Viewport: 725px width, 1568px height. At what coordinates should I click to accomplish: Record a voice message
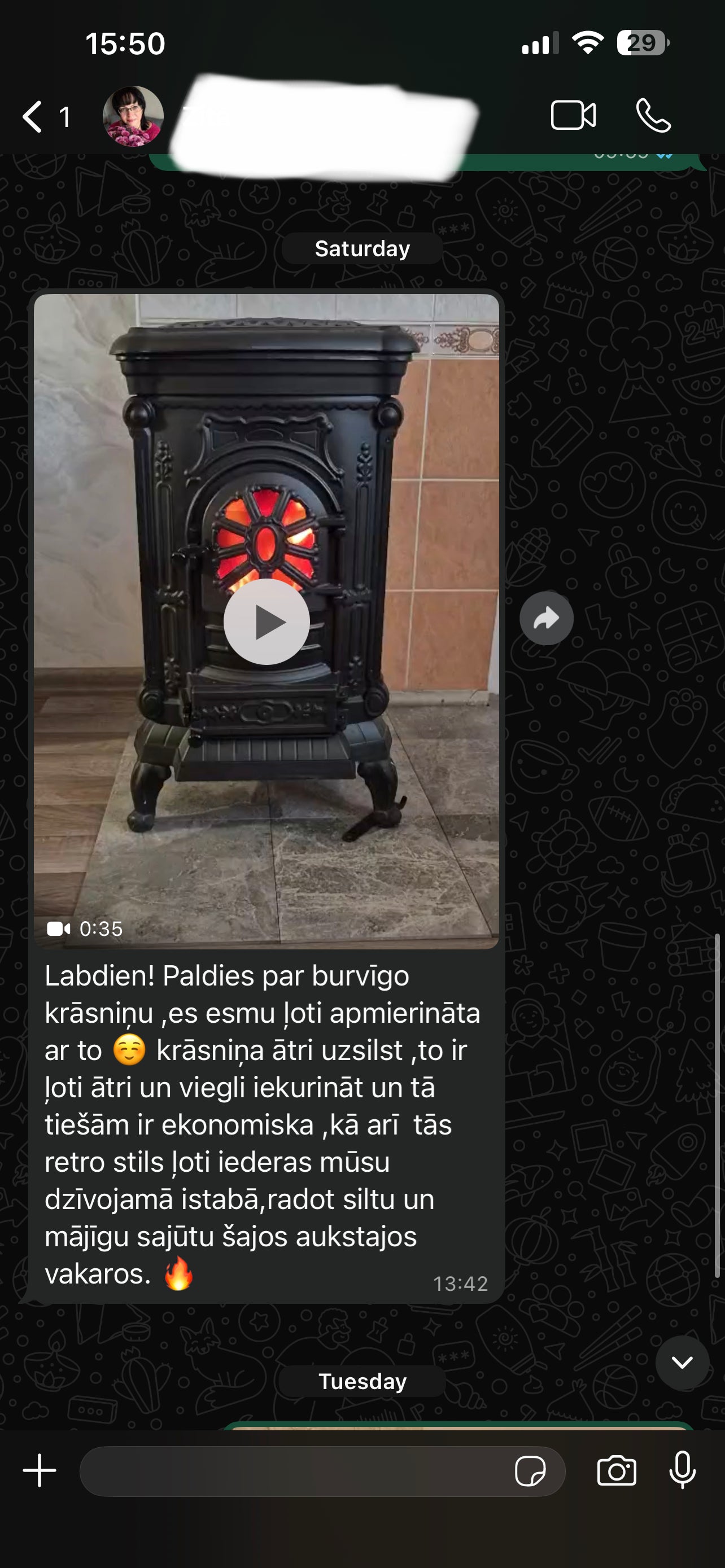pyautogui.click(x=683, y=1470)
